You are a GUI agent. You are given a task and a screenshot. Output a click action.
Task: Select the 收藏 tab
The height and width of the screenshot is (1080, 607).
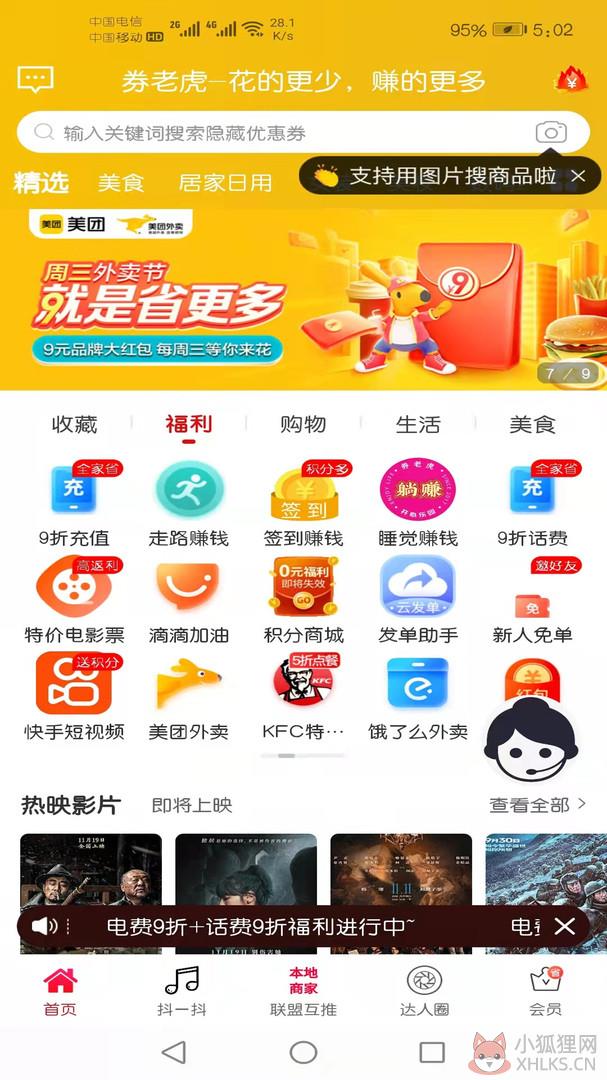click(x=74, y=424)
